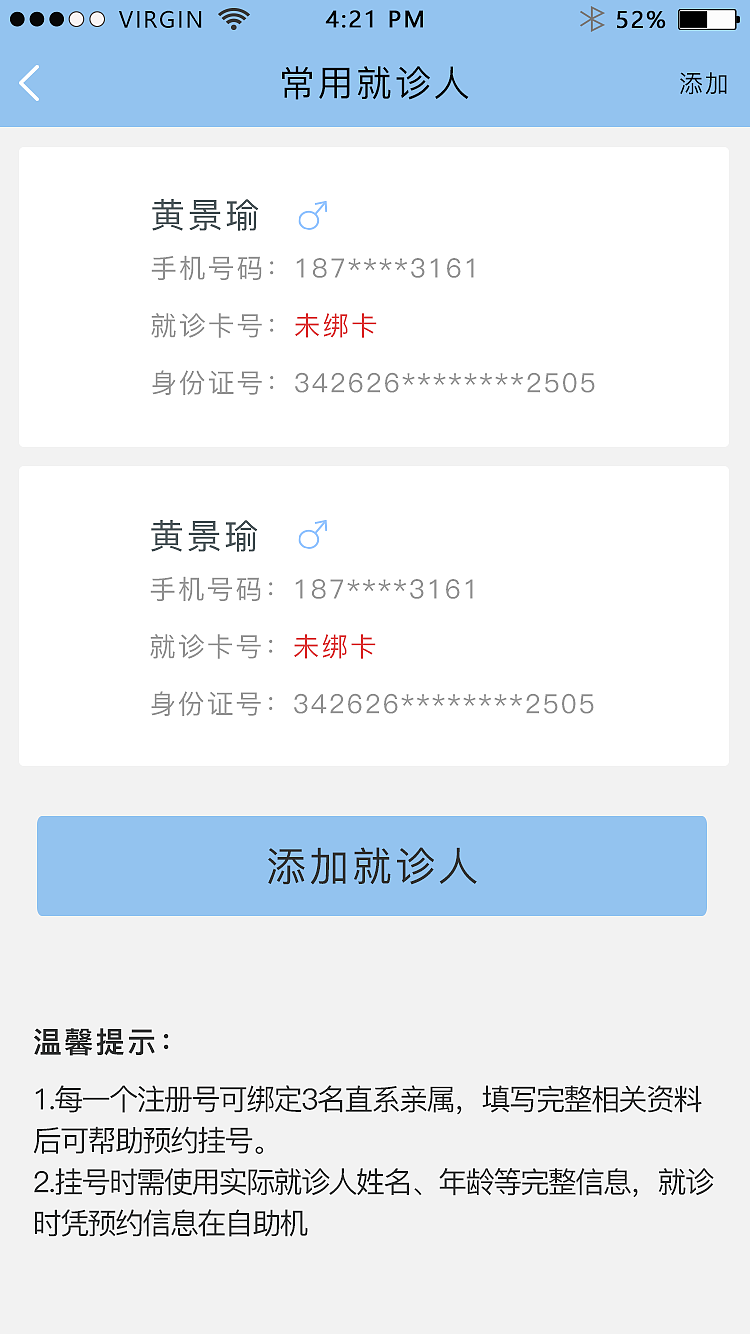Select the male gender icon on the first card
The image size is (750, 1334).
tap(311, 216)
